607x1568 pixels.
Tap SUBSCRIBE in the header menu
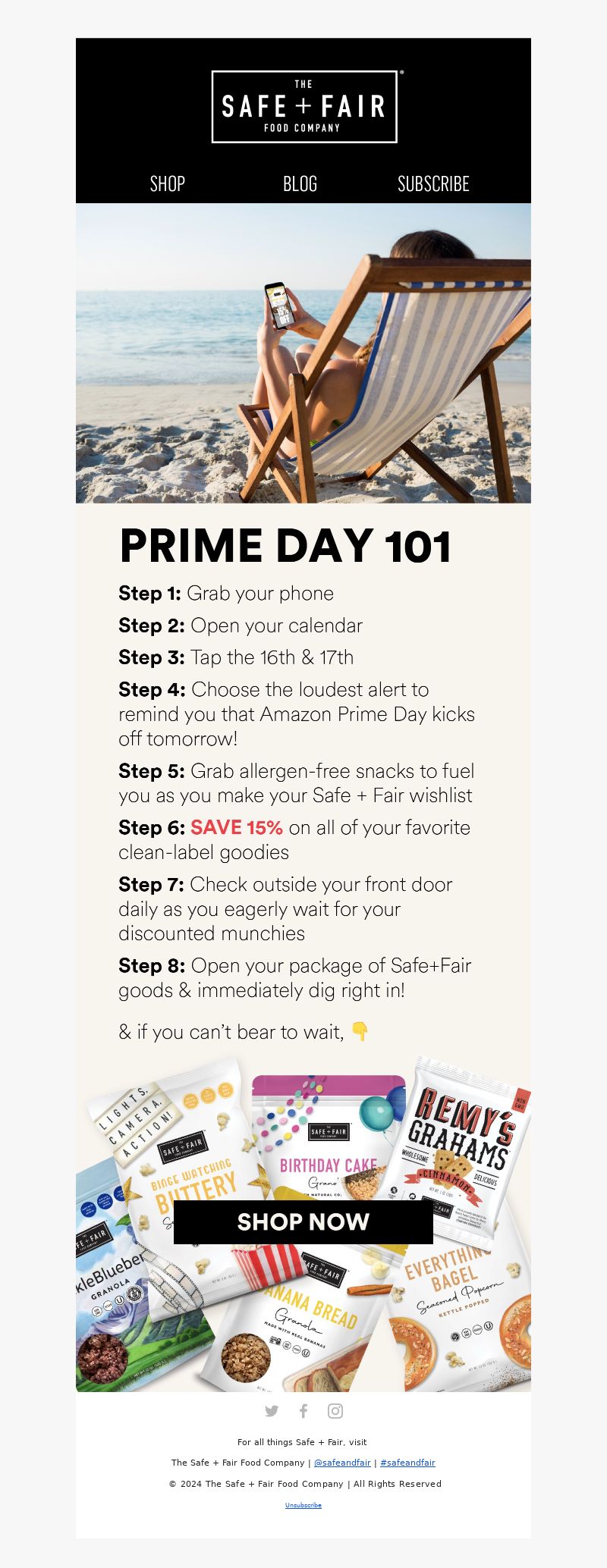pos(433,183)
